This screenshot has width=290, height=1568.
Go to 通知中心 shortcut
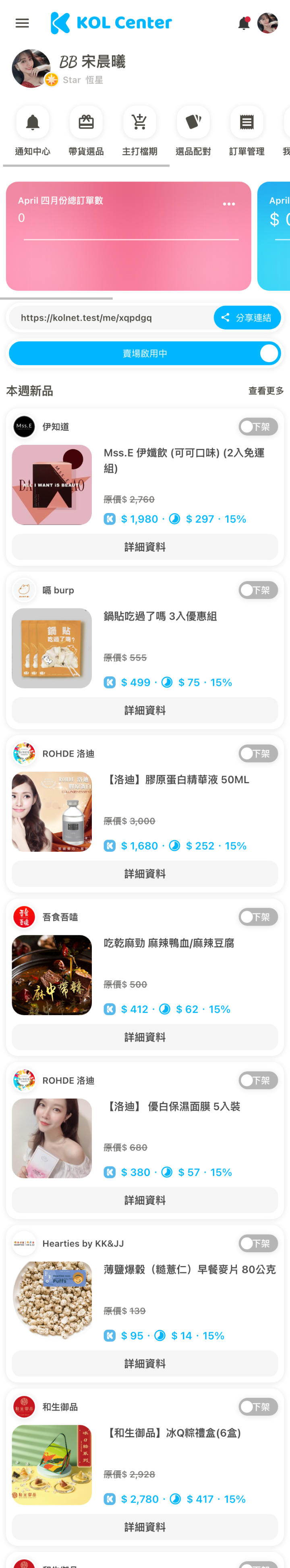(33, 131)
